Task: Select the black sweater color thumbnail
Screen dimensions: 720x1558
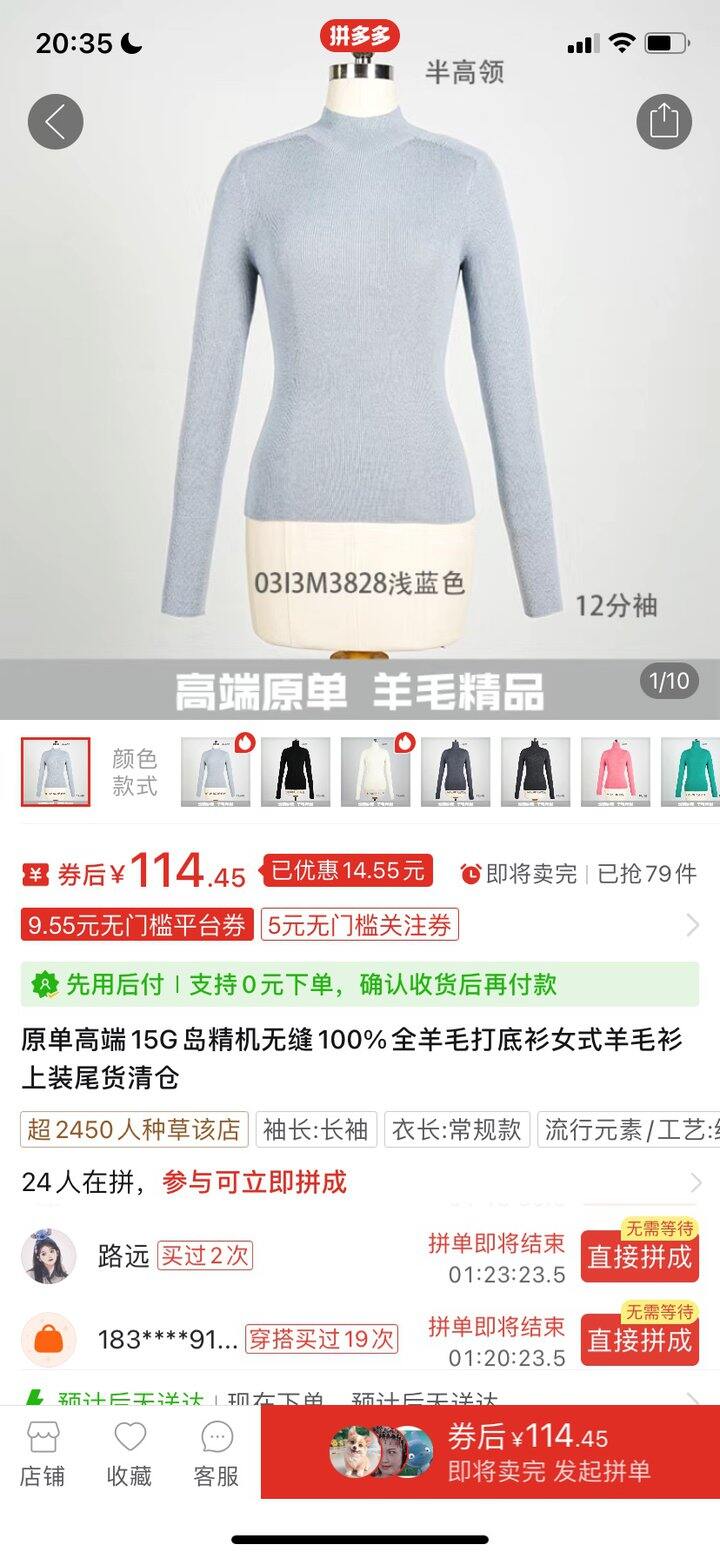Action: (295, 772)
